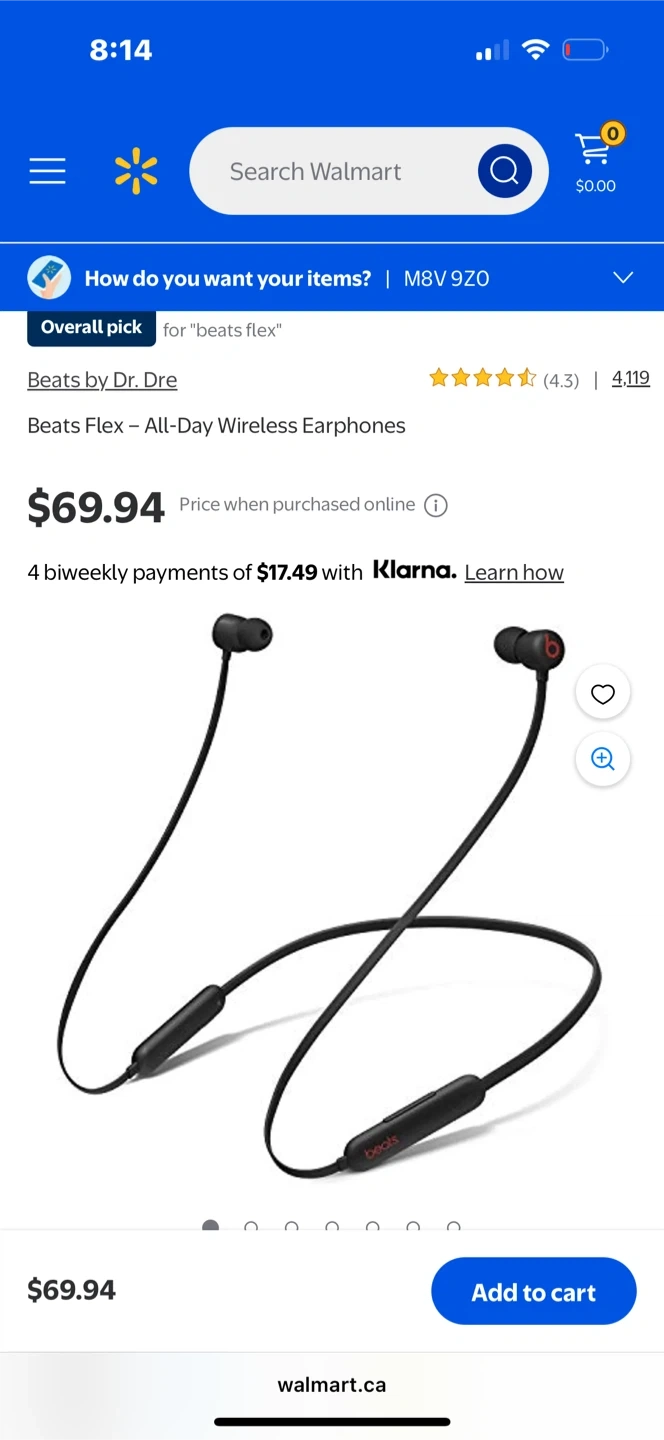Add to cart

[x=533, y=1292]
